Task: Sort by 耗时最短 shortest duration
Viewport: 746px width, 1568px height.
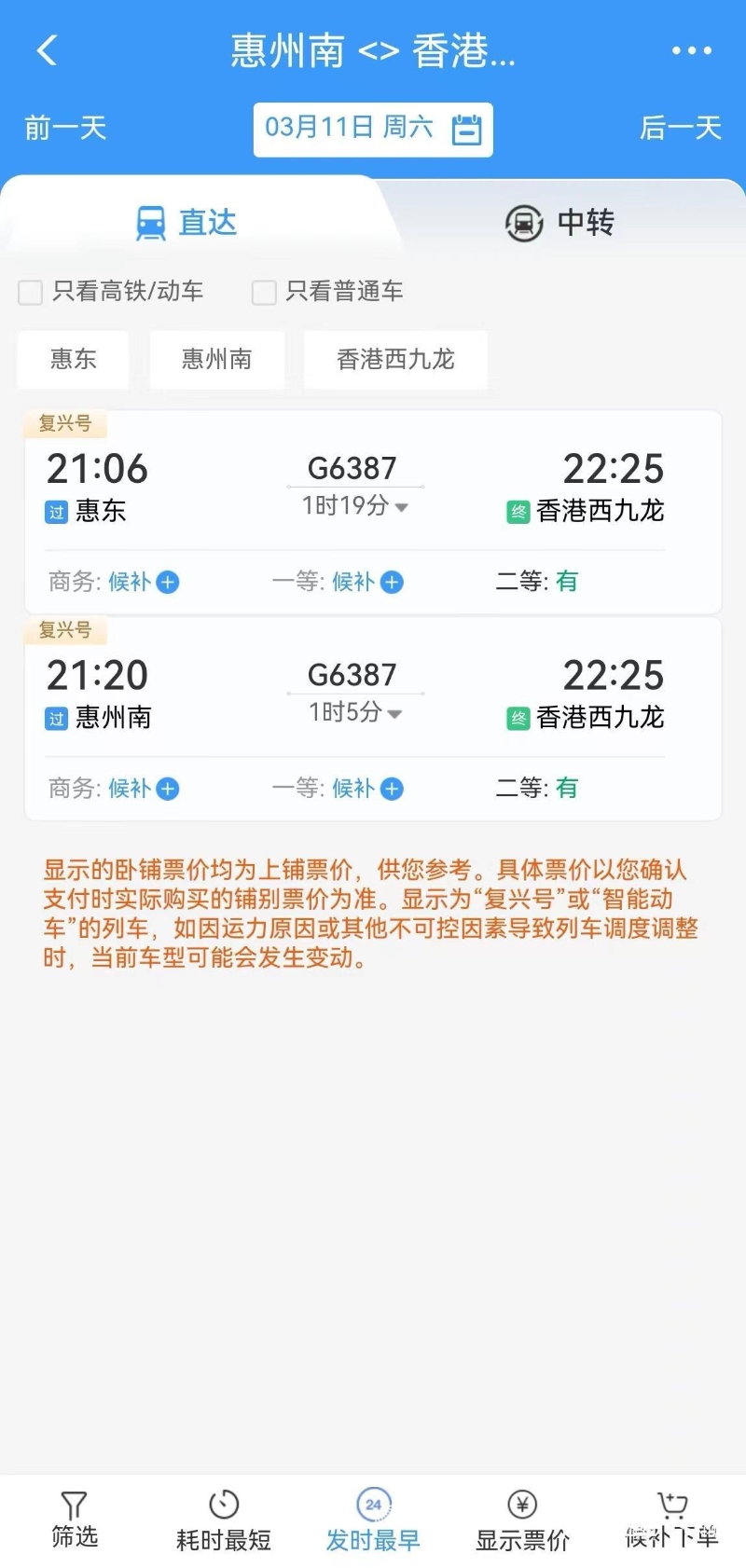Action: (x=224, y=1521)
